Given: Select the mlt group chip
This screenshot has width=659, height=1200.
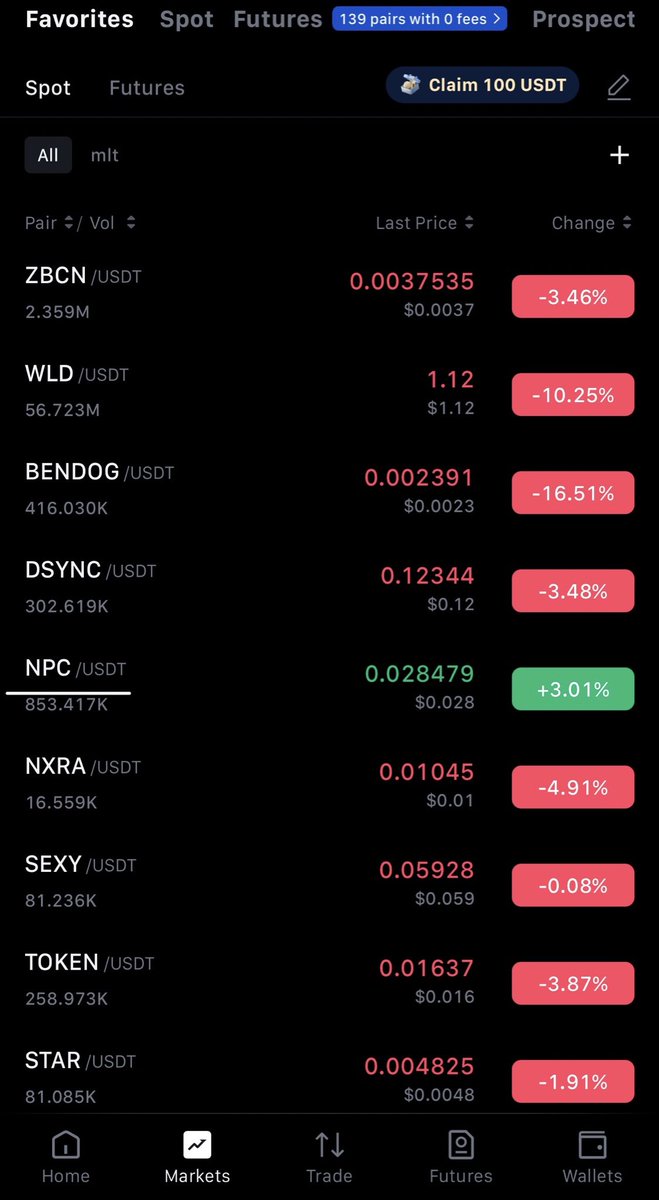Looking at the screenshot, I should click(105, 155).
